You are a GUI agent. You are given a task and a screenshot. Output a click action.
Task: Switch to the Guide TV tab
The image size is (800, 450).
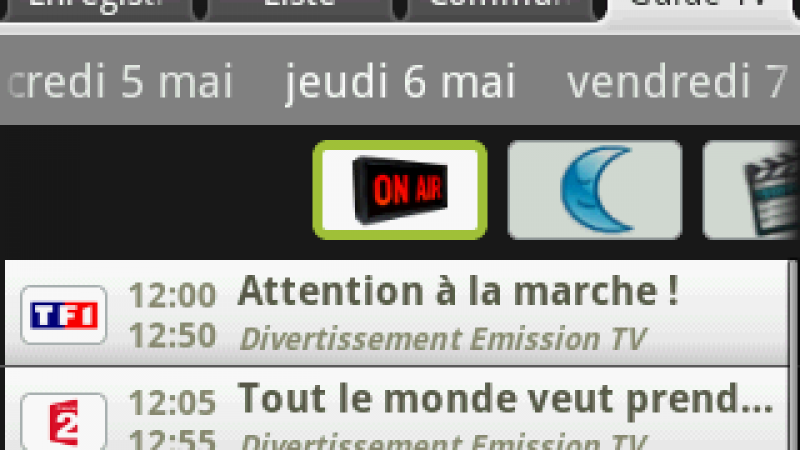pyautogui.click(x=700, y=6)
